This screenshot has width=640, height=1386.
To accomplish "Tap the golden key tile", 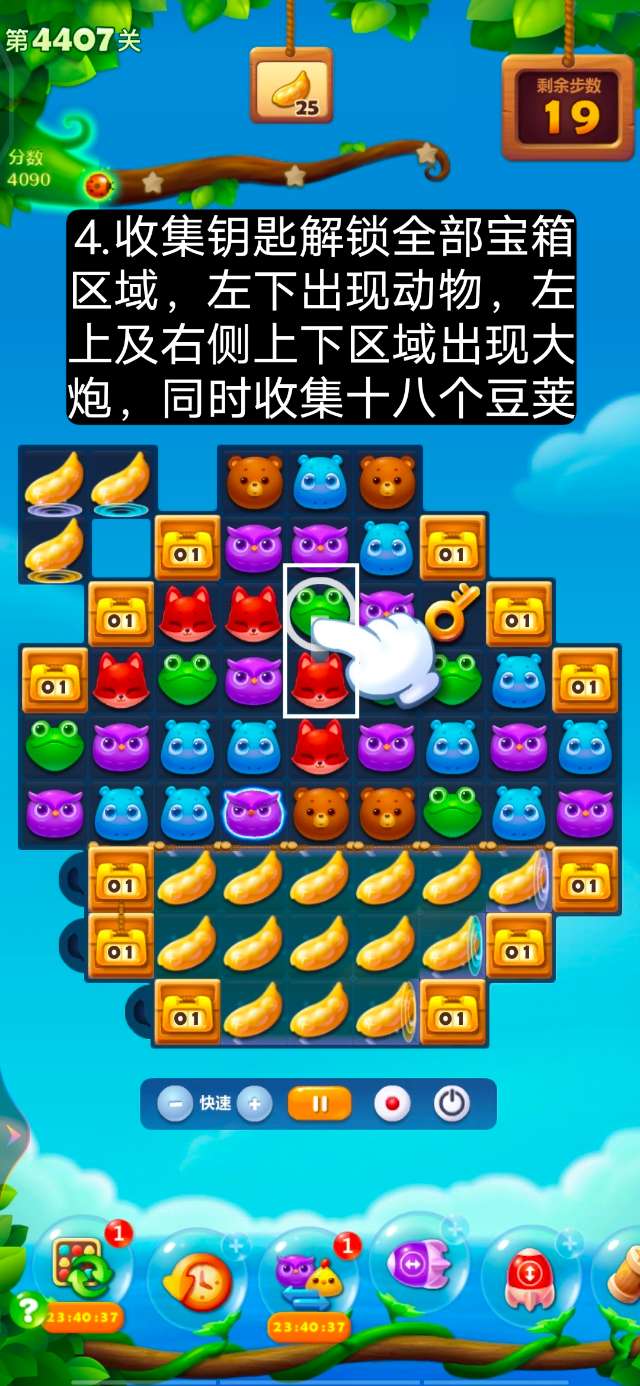I will click(452, 612).
